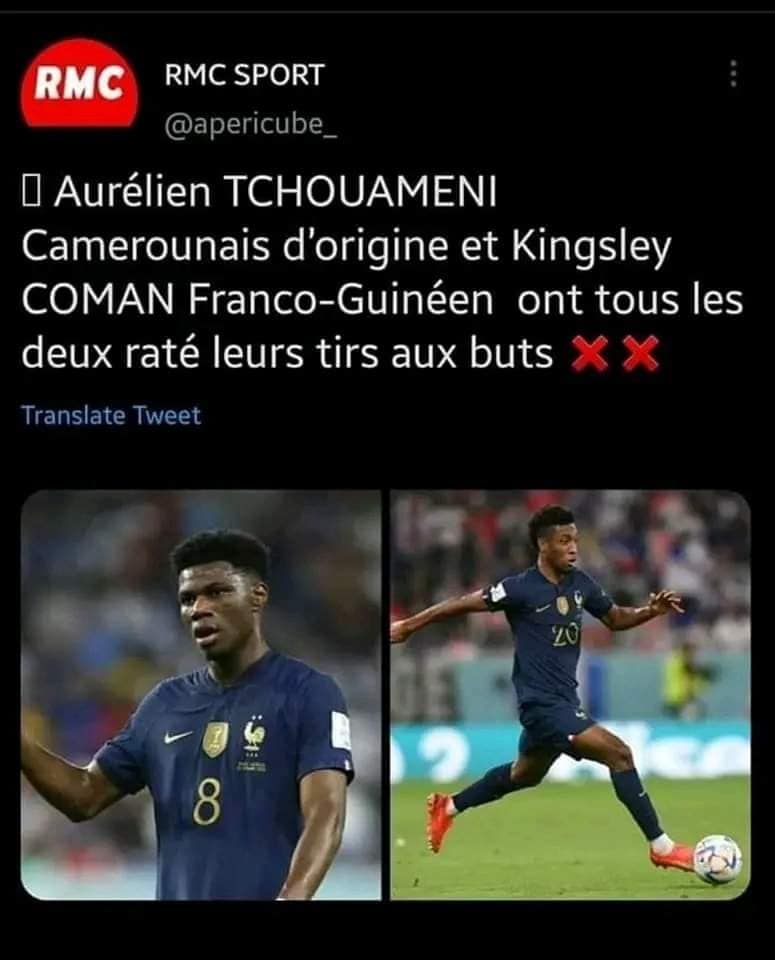Viewport: 775px width, 960px height.
Task: Tap Translate Tweet link
Action: [x=111, y=415]
